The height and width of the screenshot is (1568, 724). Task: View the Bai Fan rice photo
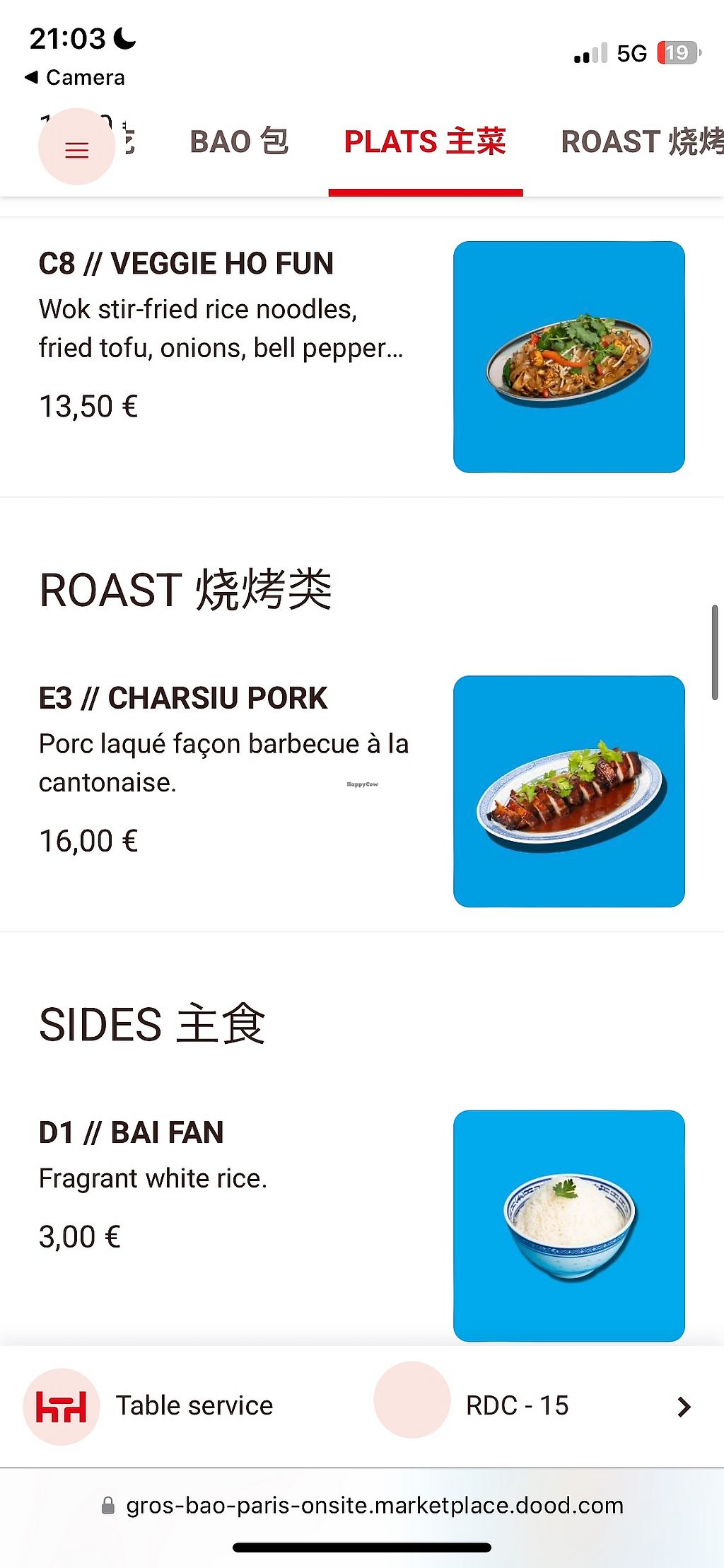coord(568,1225)
